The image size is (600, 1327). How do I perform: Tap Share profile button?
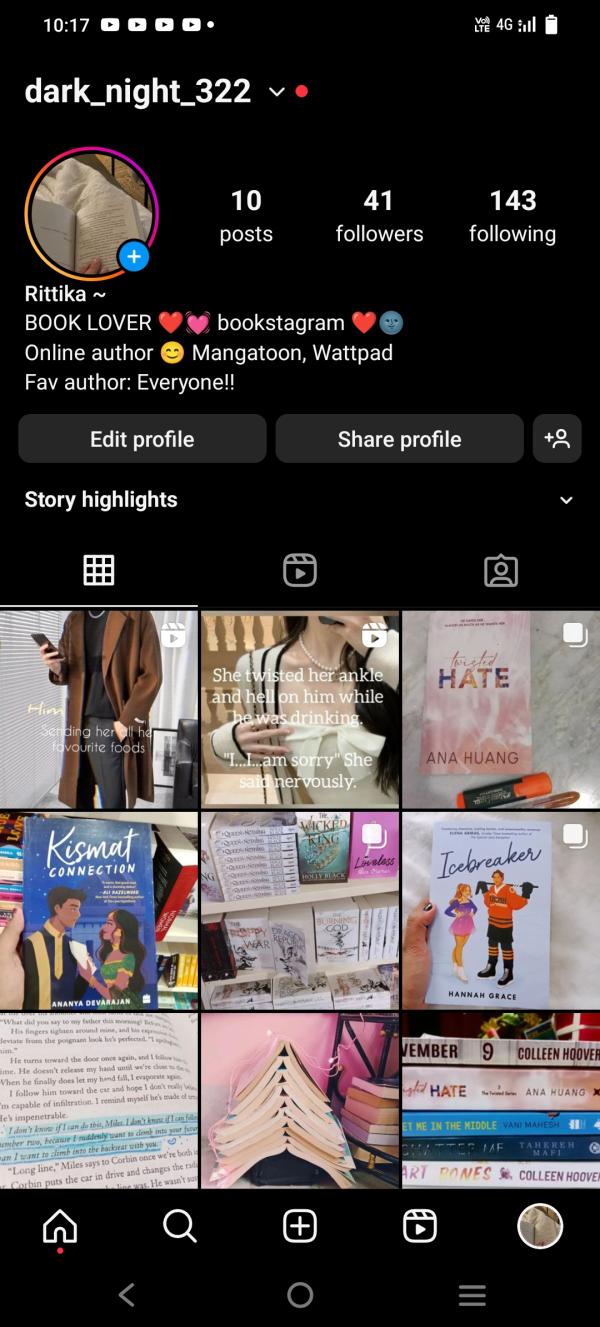pos(399,439)
